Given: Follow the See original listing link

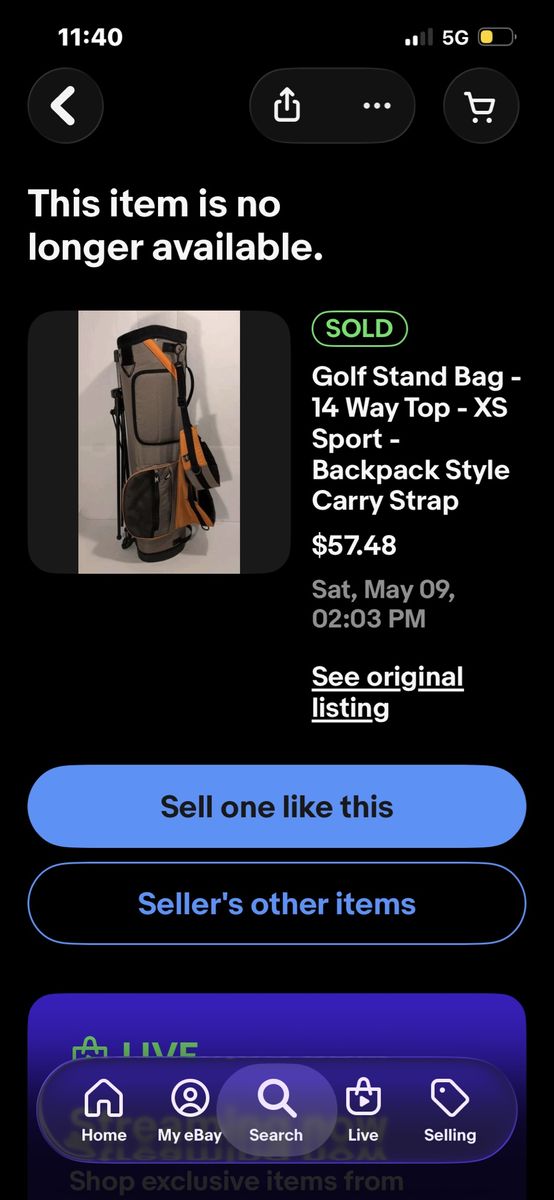Looking at the screenshot, I should point(387,692).
